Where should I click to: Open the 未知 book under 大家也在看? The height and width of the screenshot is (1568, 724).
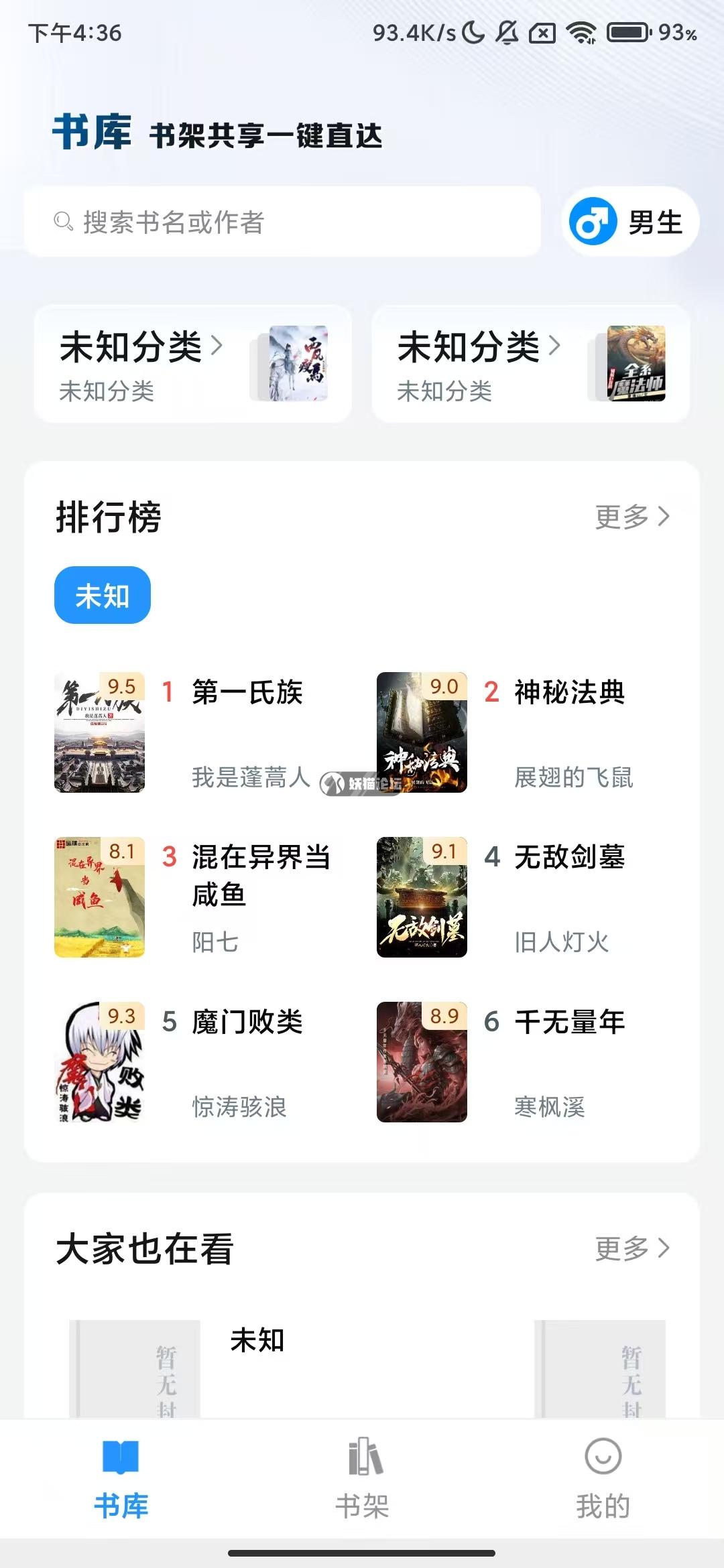[x=257, y=1340]
